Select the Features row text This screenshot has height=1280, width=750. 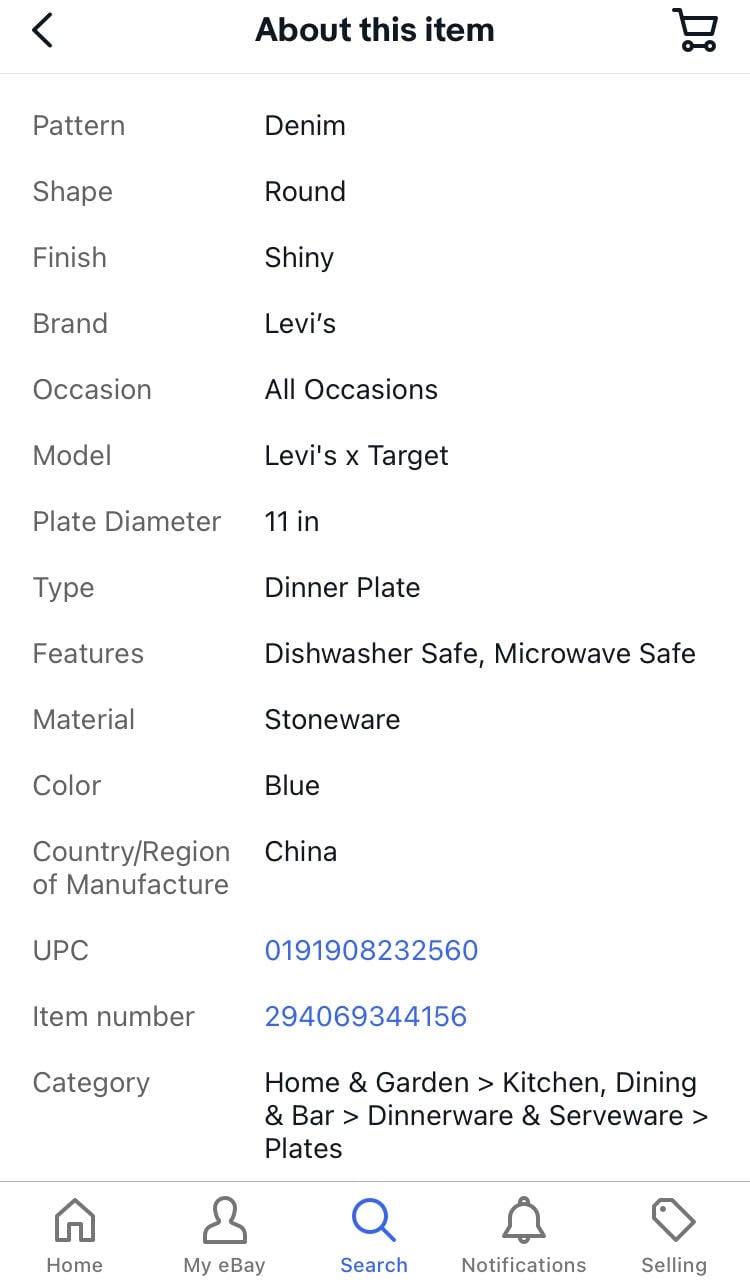479,653
